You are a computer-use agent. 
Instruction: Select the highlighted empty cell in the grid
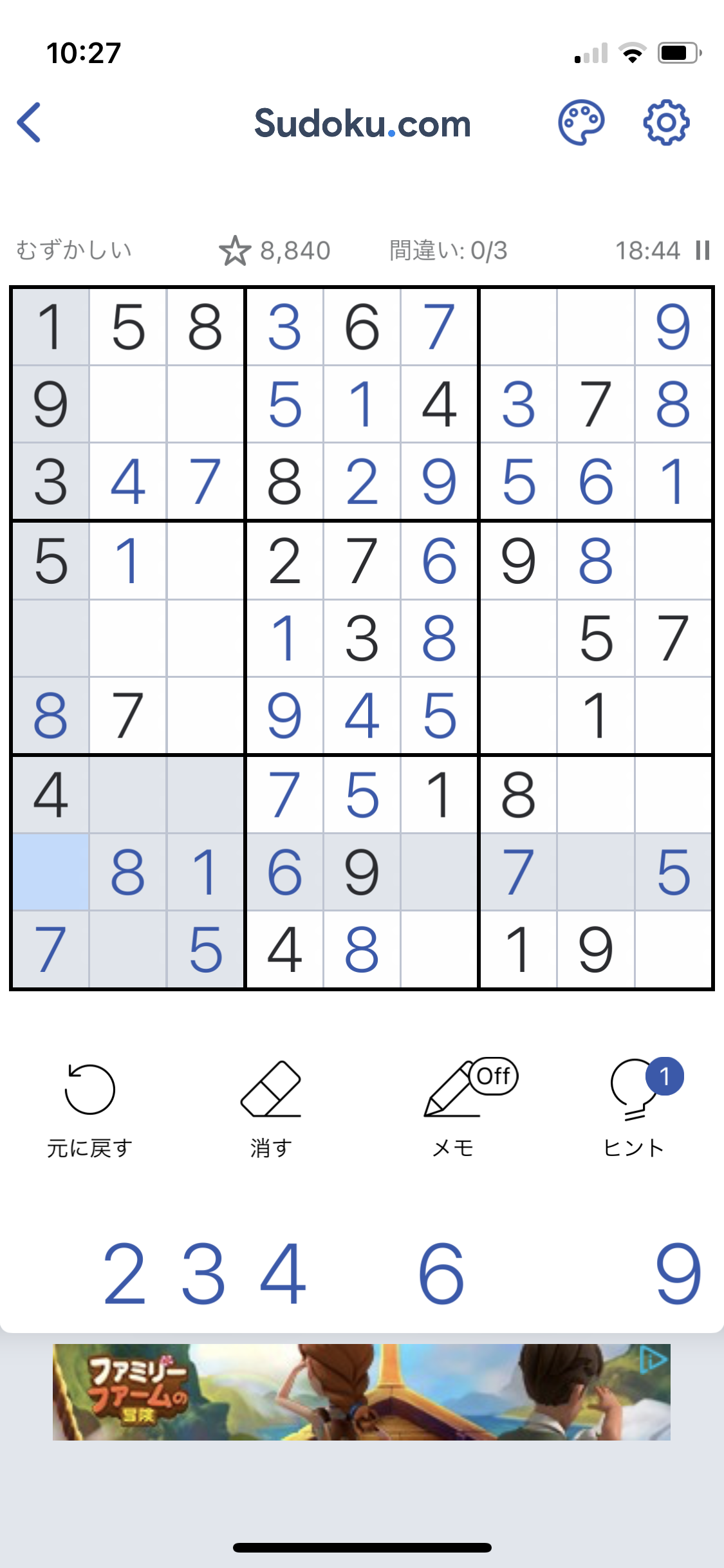point(51,872)
